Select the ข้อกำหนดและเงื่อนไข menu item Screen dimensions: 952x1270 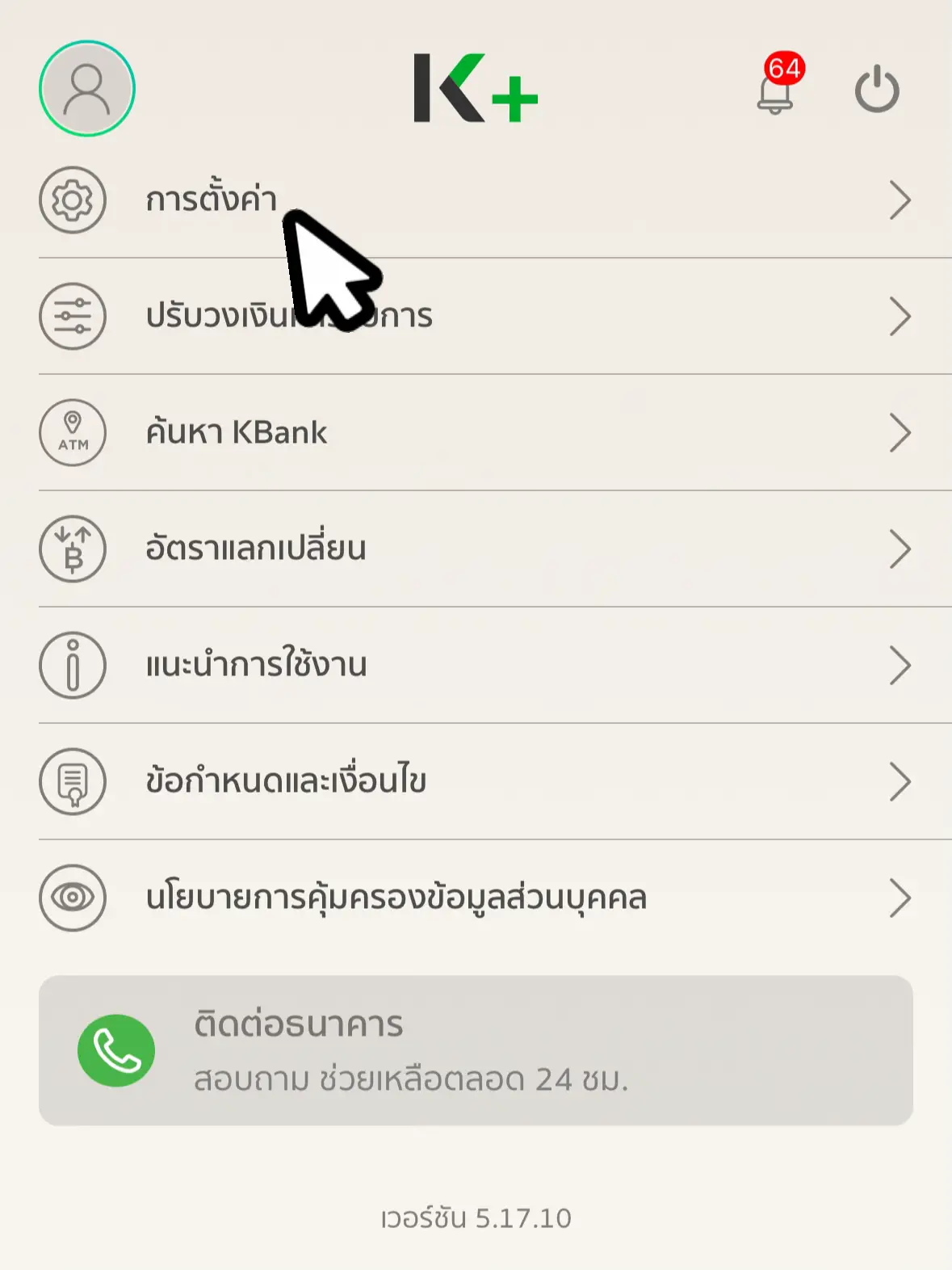pos(287,781)
